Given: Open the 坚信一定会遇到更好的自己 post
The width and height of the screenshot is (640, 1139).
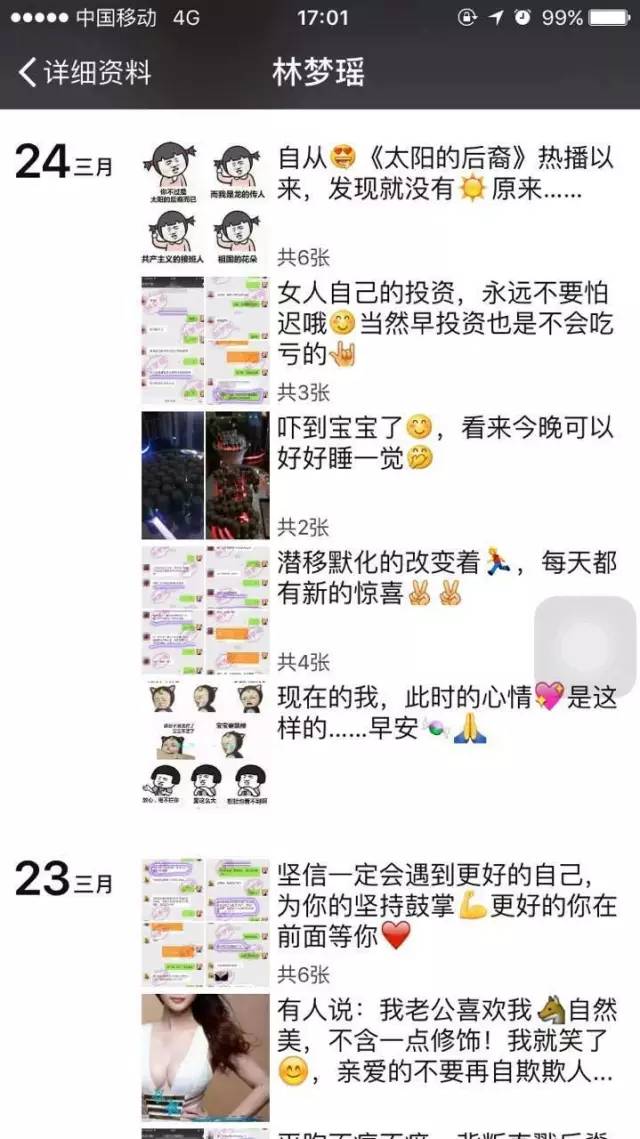Looking at the screenshot, I should pos(447,906).
